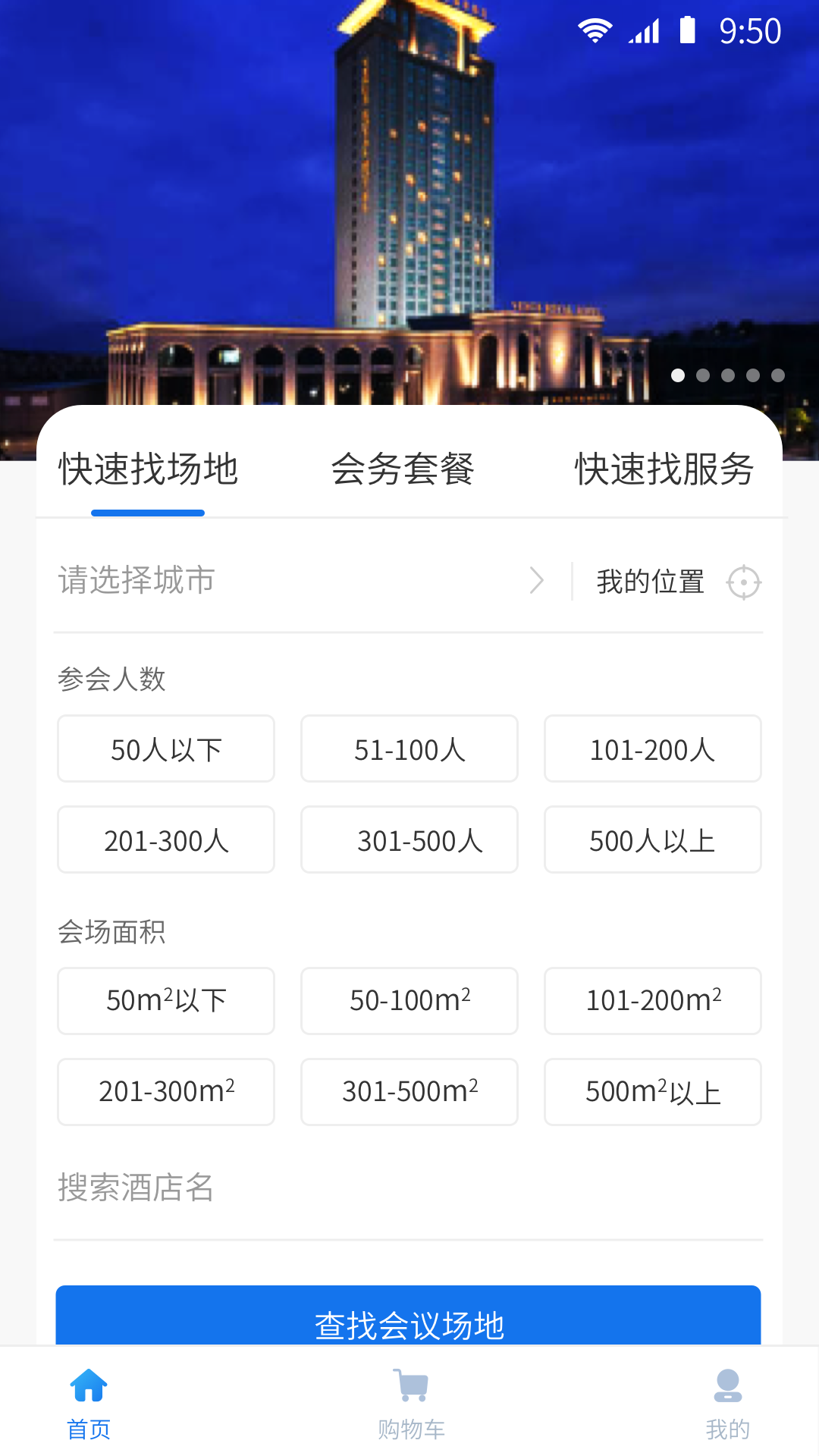
Task: Open the city selection field
Action: [x=227, y=581]
